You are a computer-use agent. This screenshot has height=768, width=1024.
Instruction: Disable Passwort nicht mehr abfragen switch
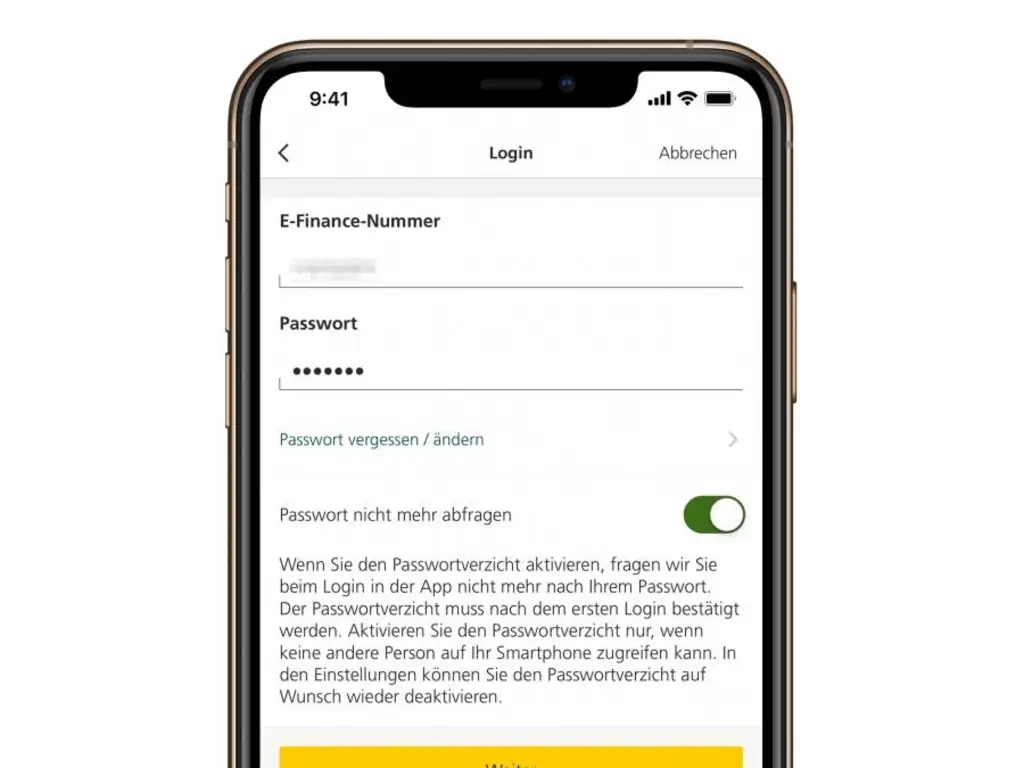[714, 515]
